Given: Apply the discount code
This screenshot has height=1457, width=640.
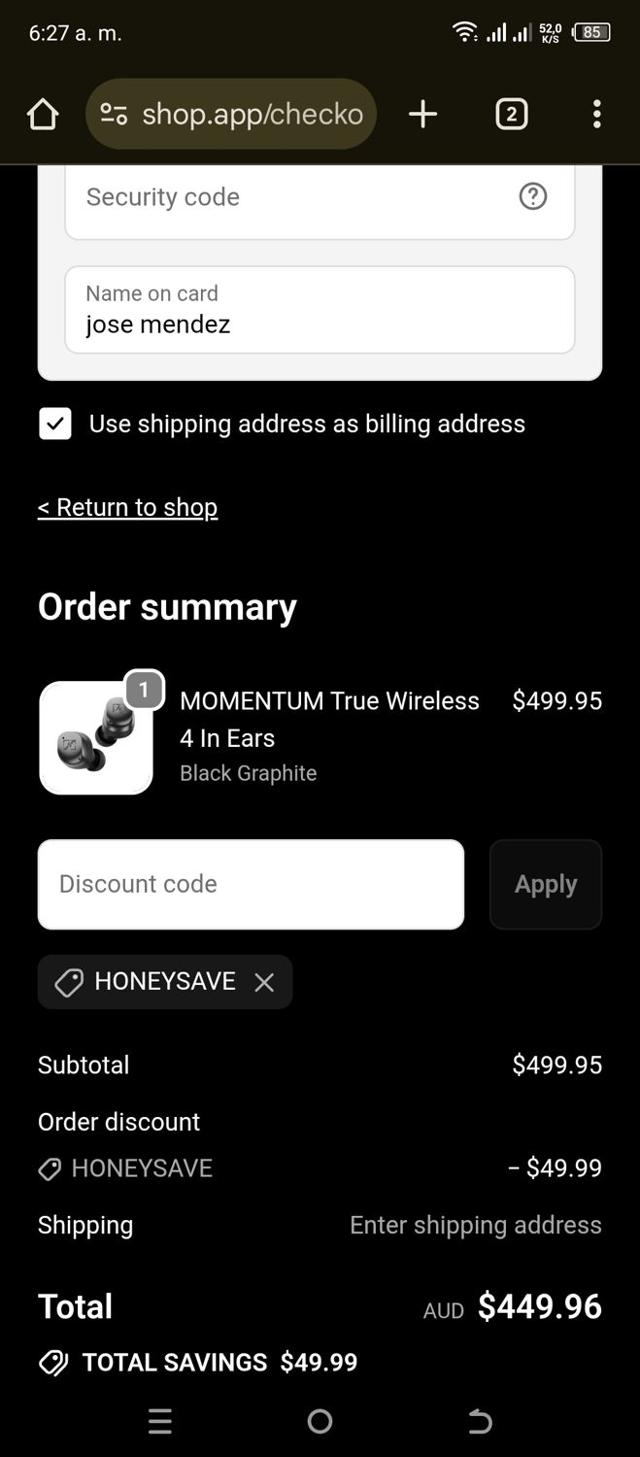Looking at the screenshot, I should tap(545, 884).
